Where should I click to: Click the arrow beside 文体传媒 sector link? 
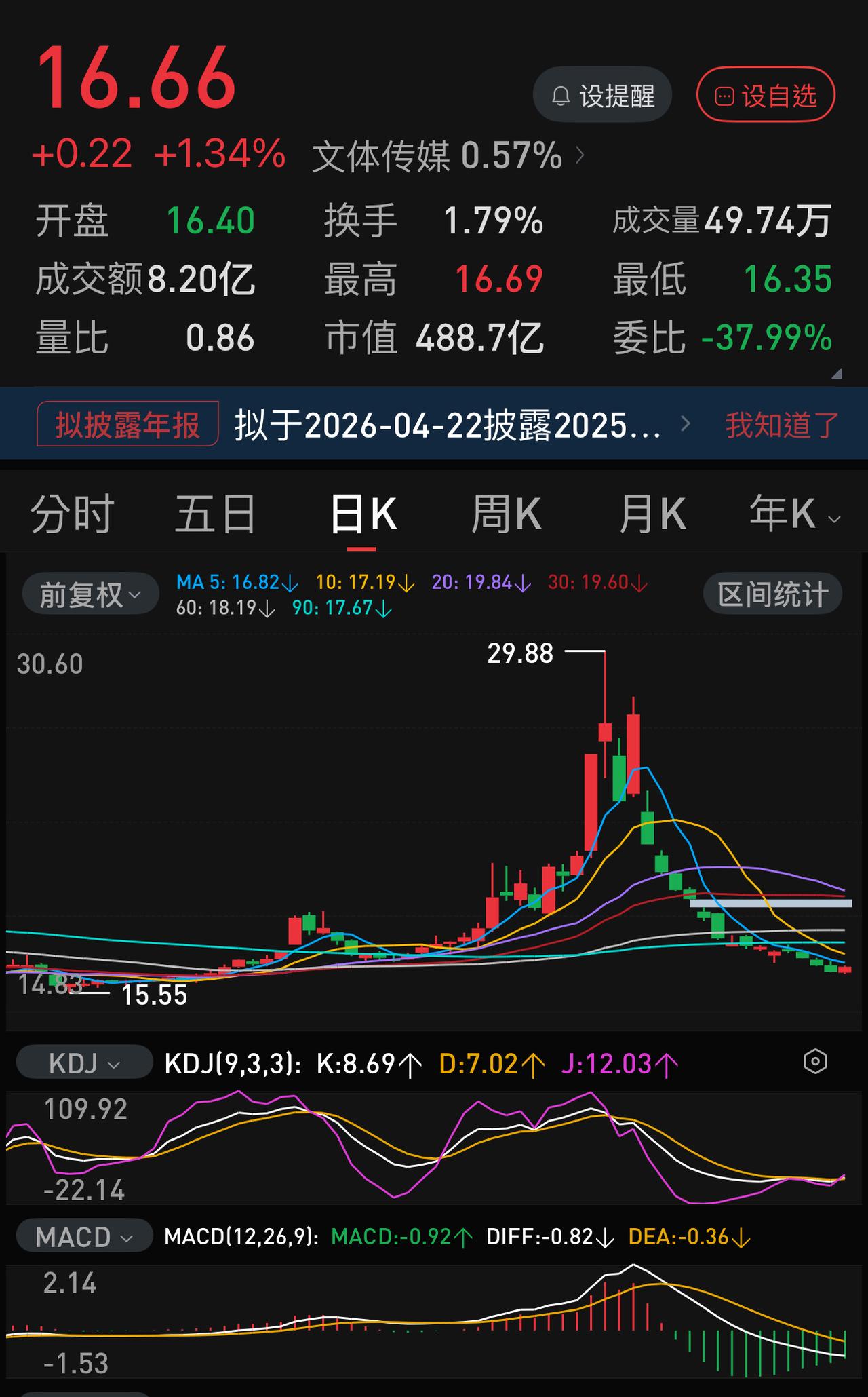pyautogui.click(x=580, y=156)
